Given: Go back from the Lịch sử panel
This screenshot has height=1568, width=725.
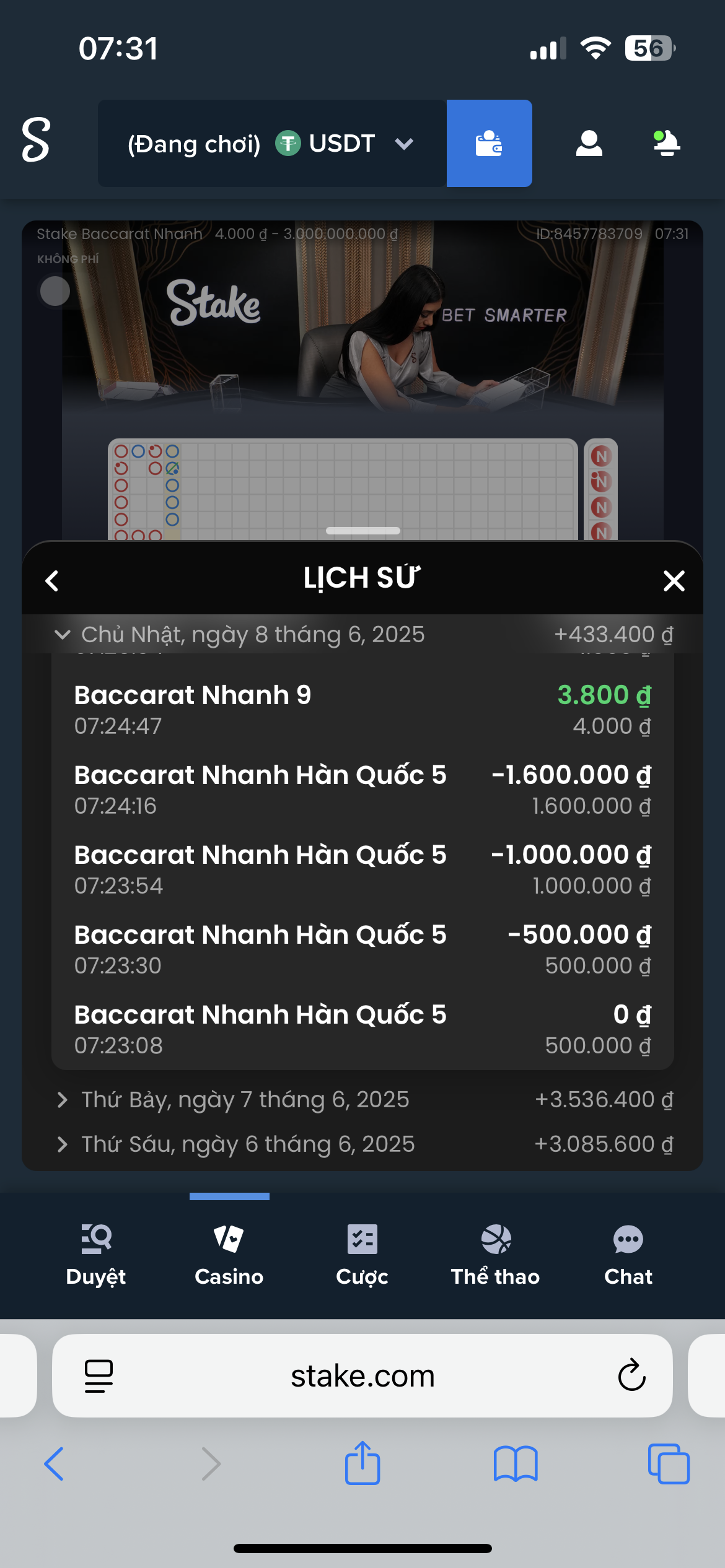Looking at the screenshot, I should coord(52,581).
